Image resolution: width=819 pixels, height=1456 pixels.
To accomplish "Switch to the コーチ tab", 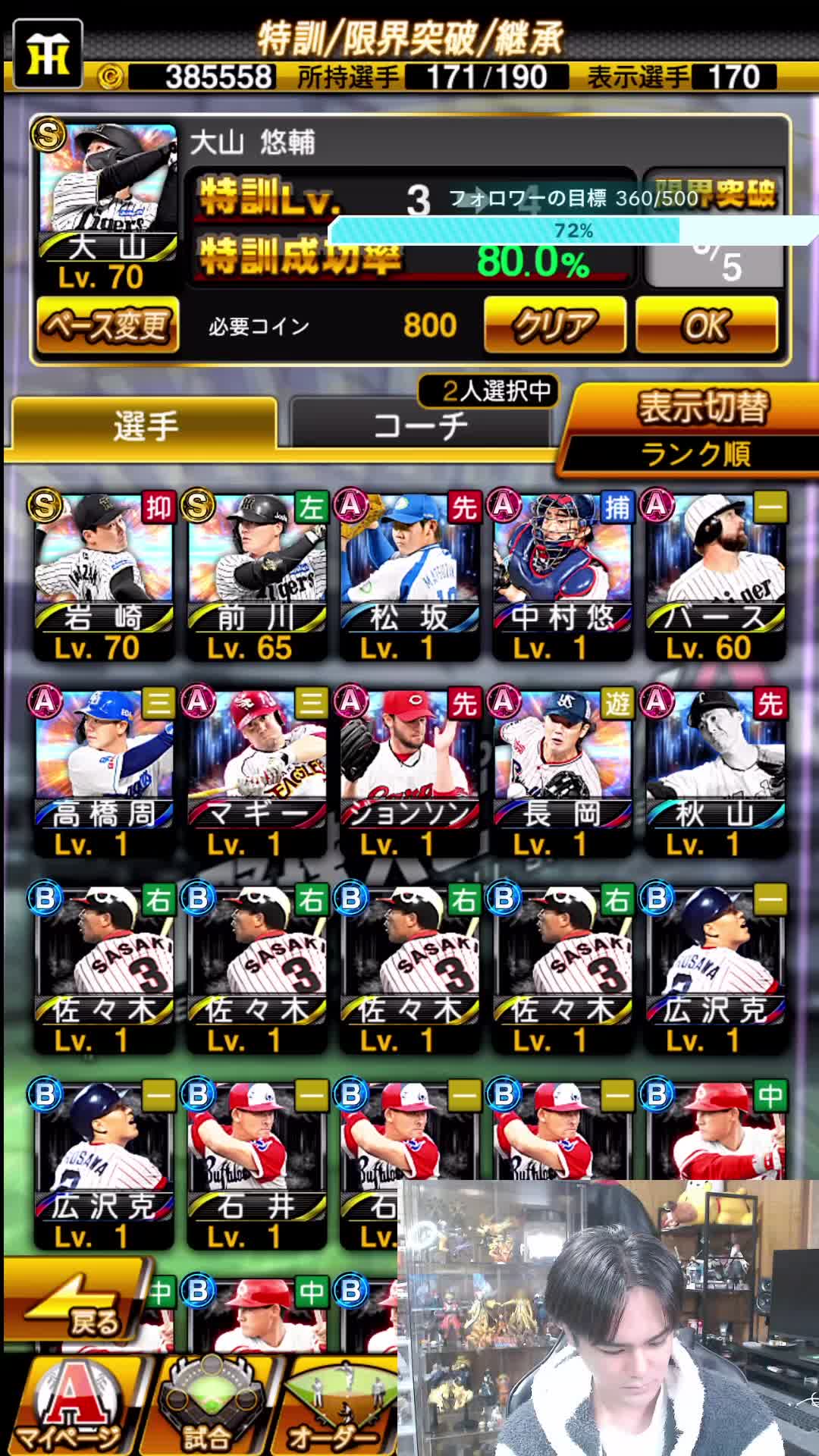I will (x=419, y=426).
